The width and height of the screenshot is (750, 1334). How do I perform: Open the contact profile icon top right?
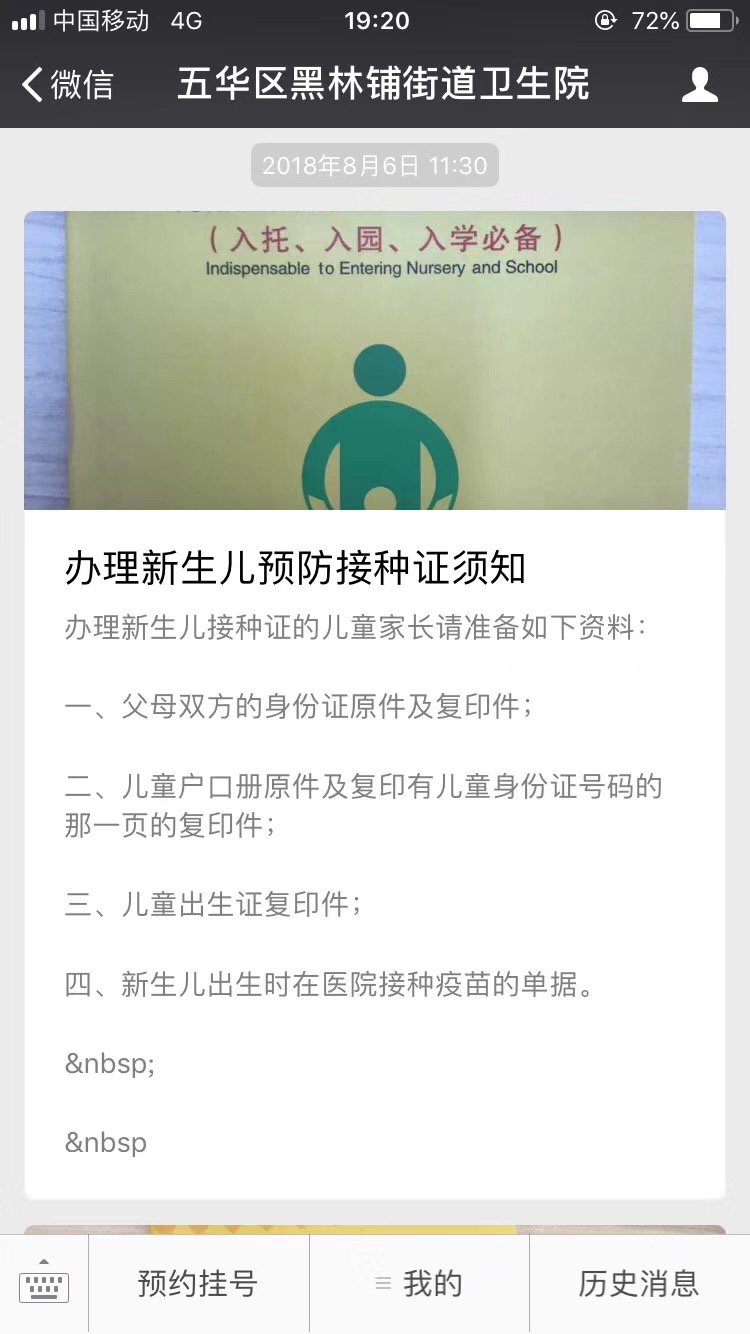pos(701,86)
